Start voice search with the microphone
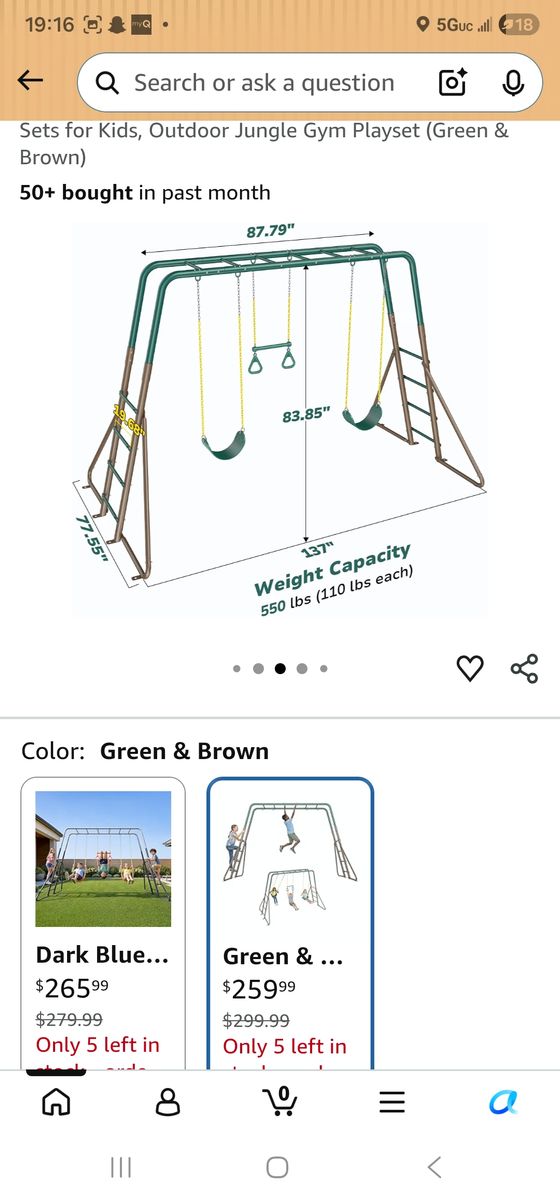This screenshot has width=560, height=1200. pyautogui.click(x=513, y=83)
